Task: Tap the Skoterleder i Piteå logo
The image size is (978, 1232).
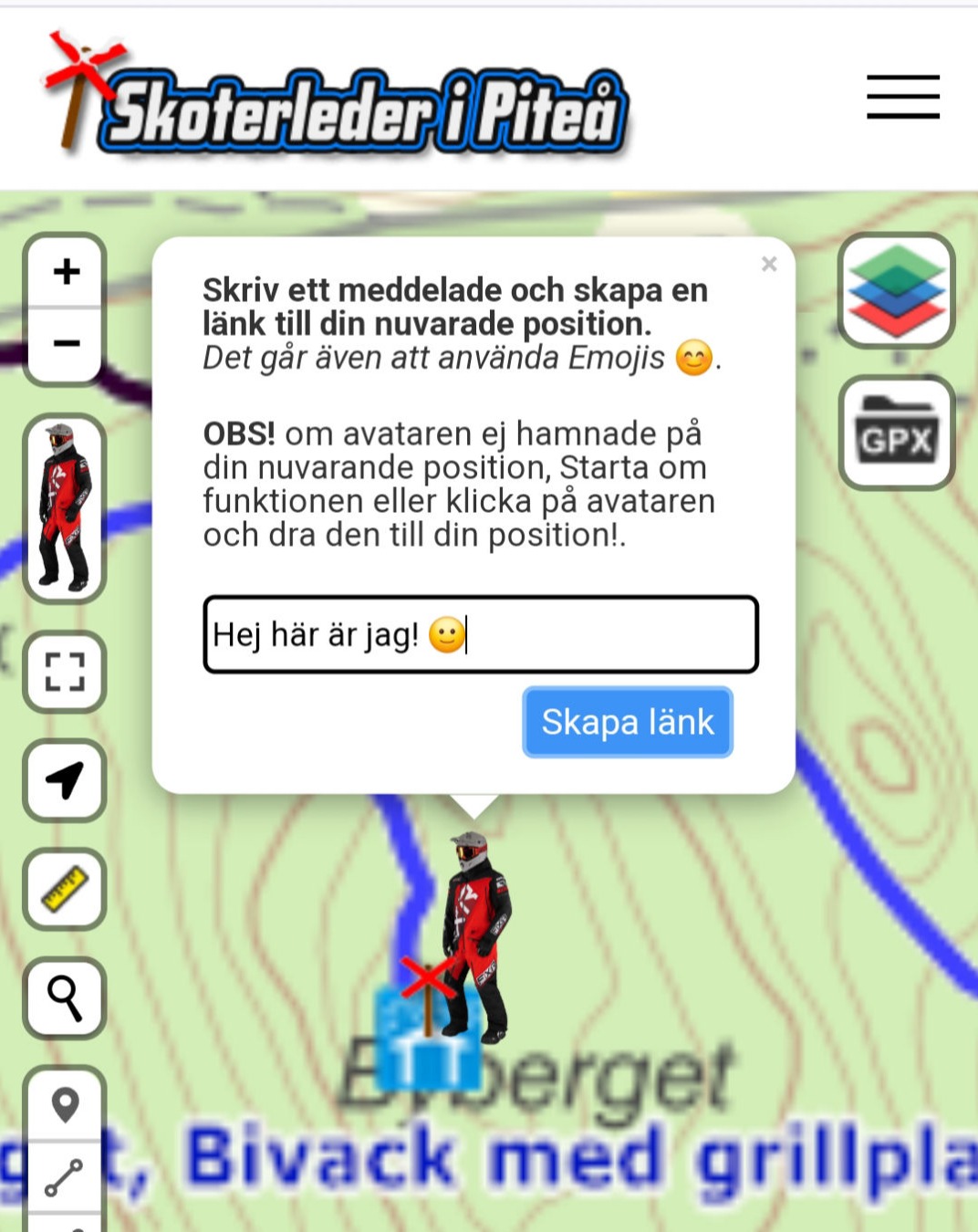Action: point(338,102)
